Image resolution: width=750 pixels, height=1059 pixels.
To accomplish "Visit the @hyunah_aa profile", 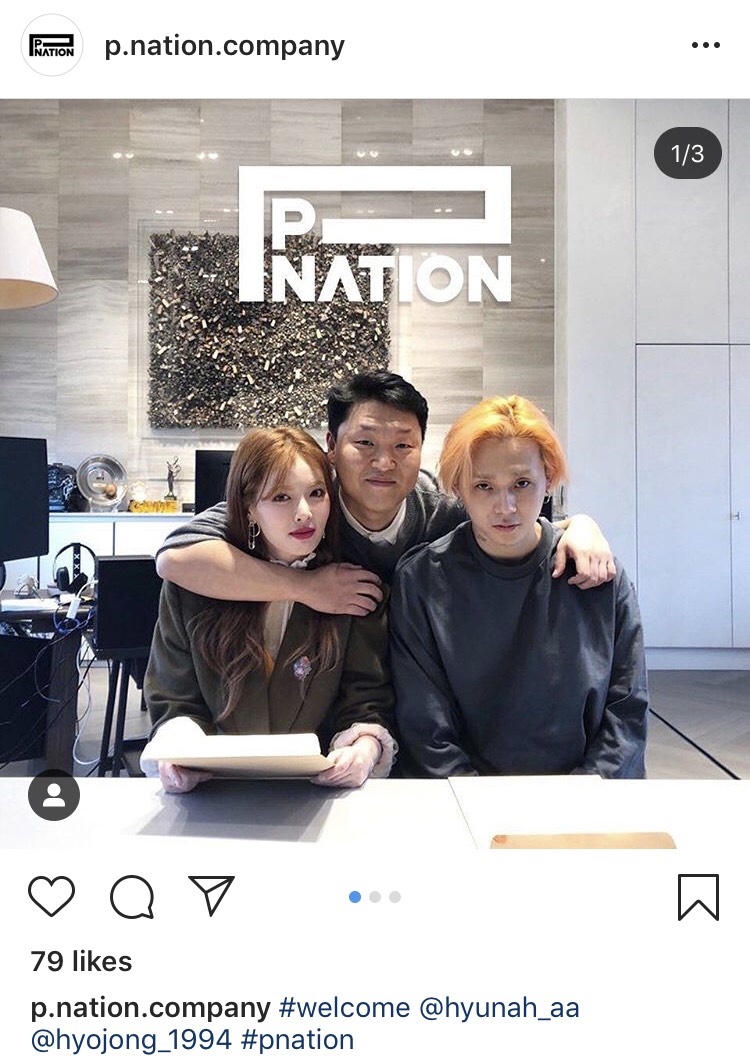I will coord(499,1007).
